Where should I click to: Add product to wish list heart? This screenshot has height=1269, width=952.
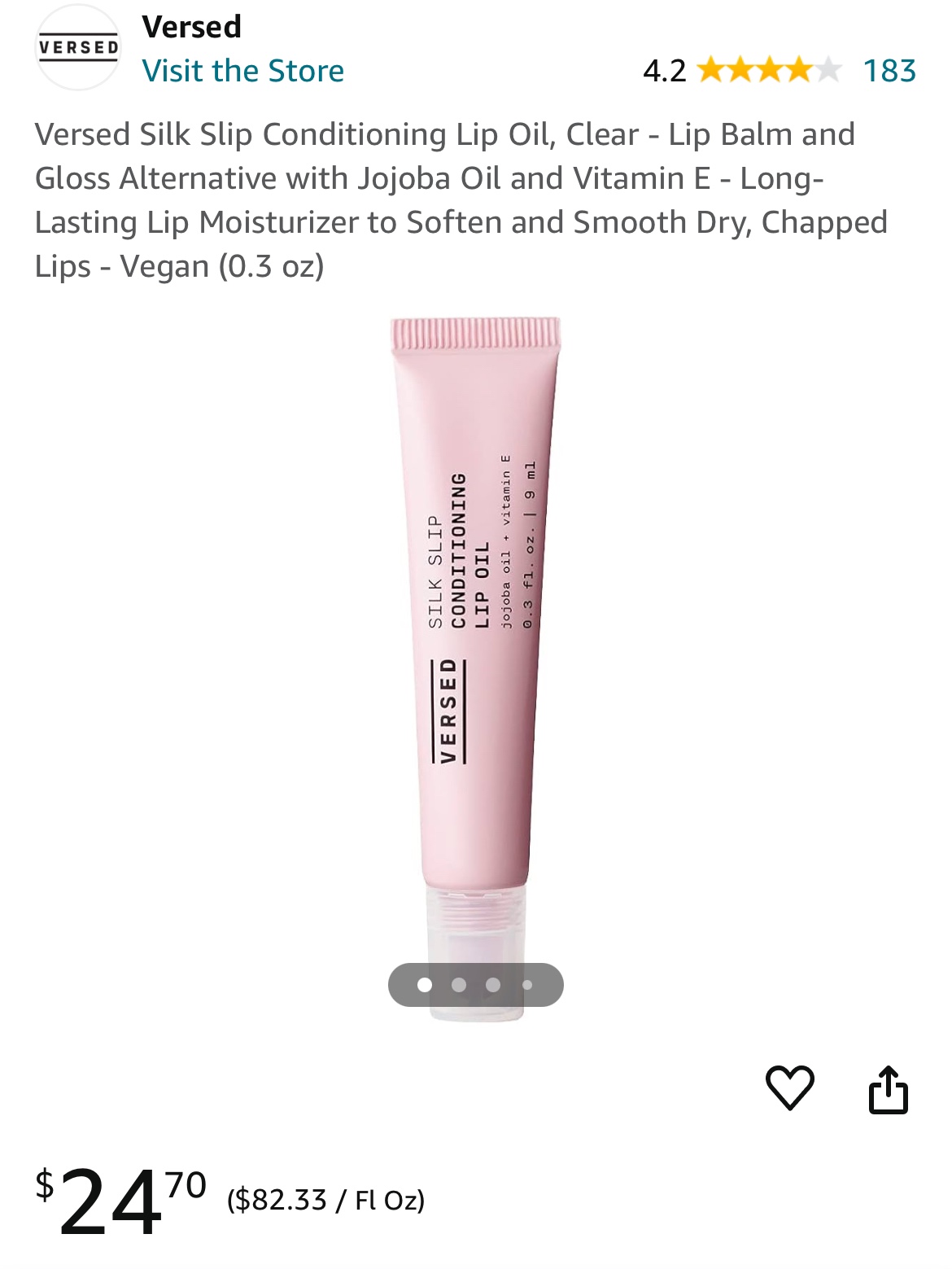tap(789, 1088)
